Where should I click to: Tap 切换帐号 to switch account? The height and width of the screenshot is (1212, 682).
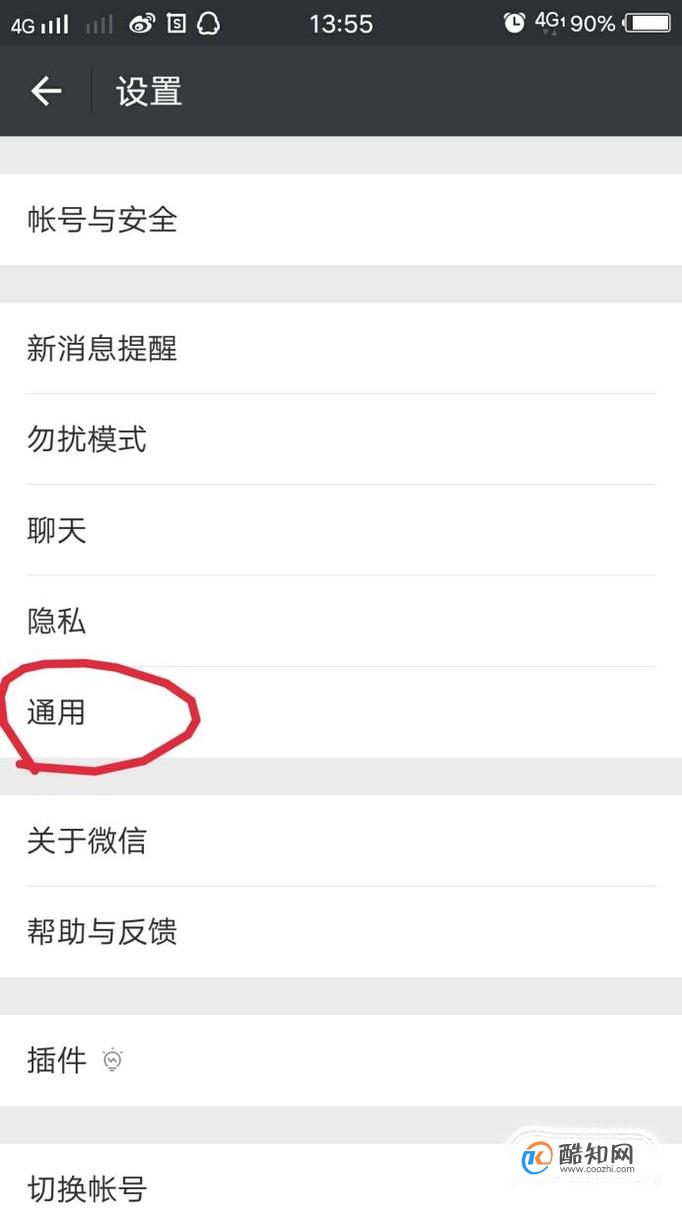coord(341,1180)
